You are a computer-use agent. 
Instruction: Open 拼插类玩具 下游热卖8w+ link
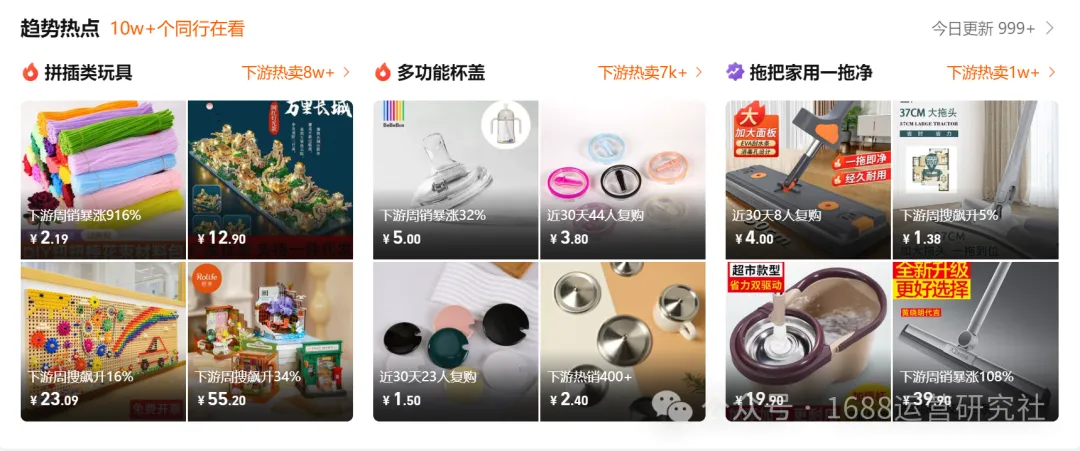pos(295,73)
